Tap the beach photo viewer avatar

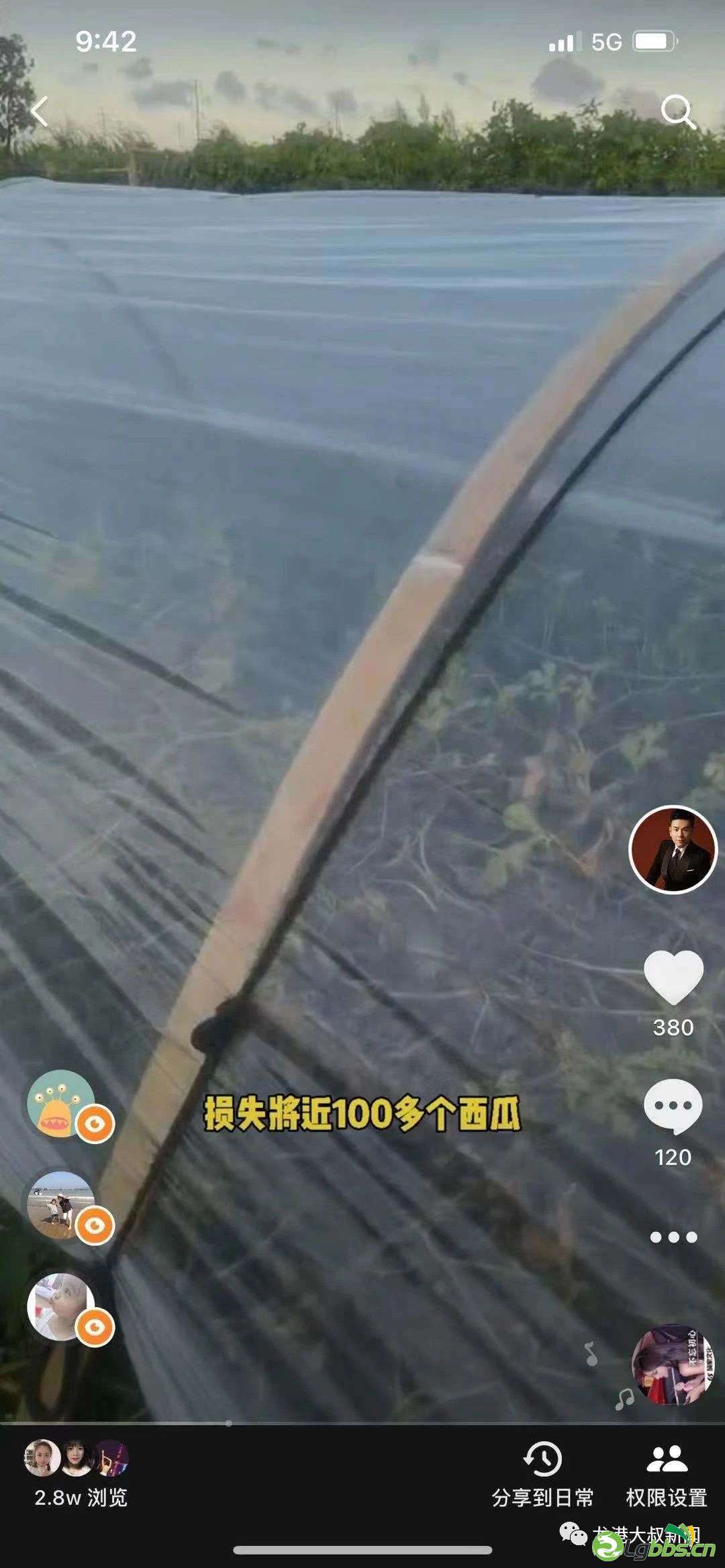(62, 1205)
